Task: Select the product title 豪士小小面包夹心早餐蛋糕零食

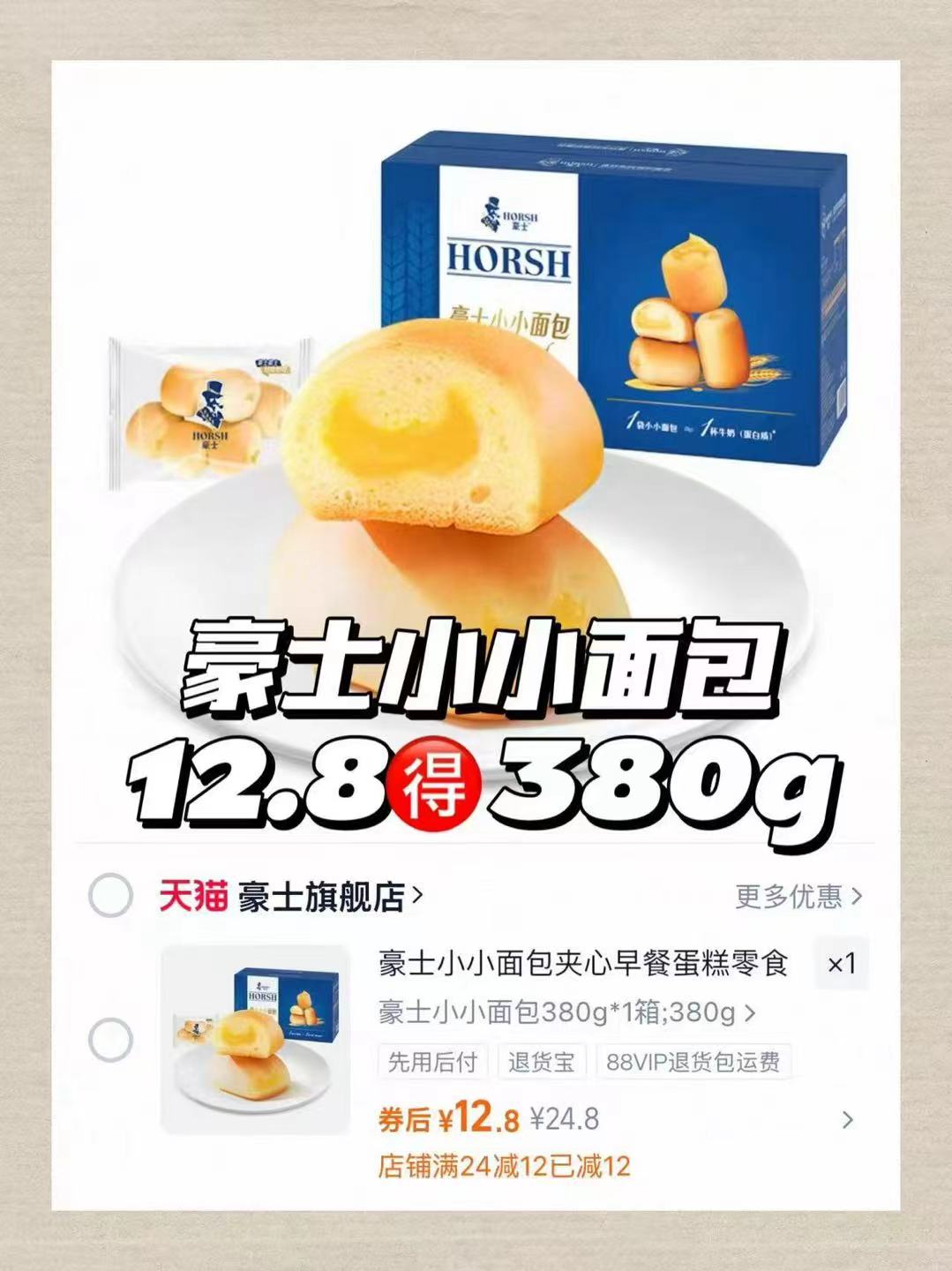Action: point(587,964)
